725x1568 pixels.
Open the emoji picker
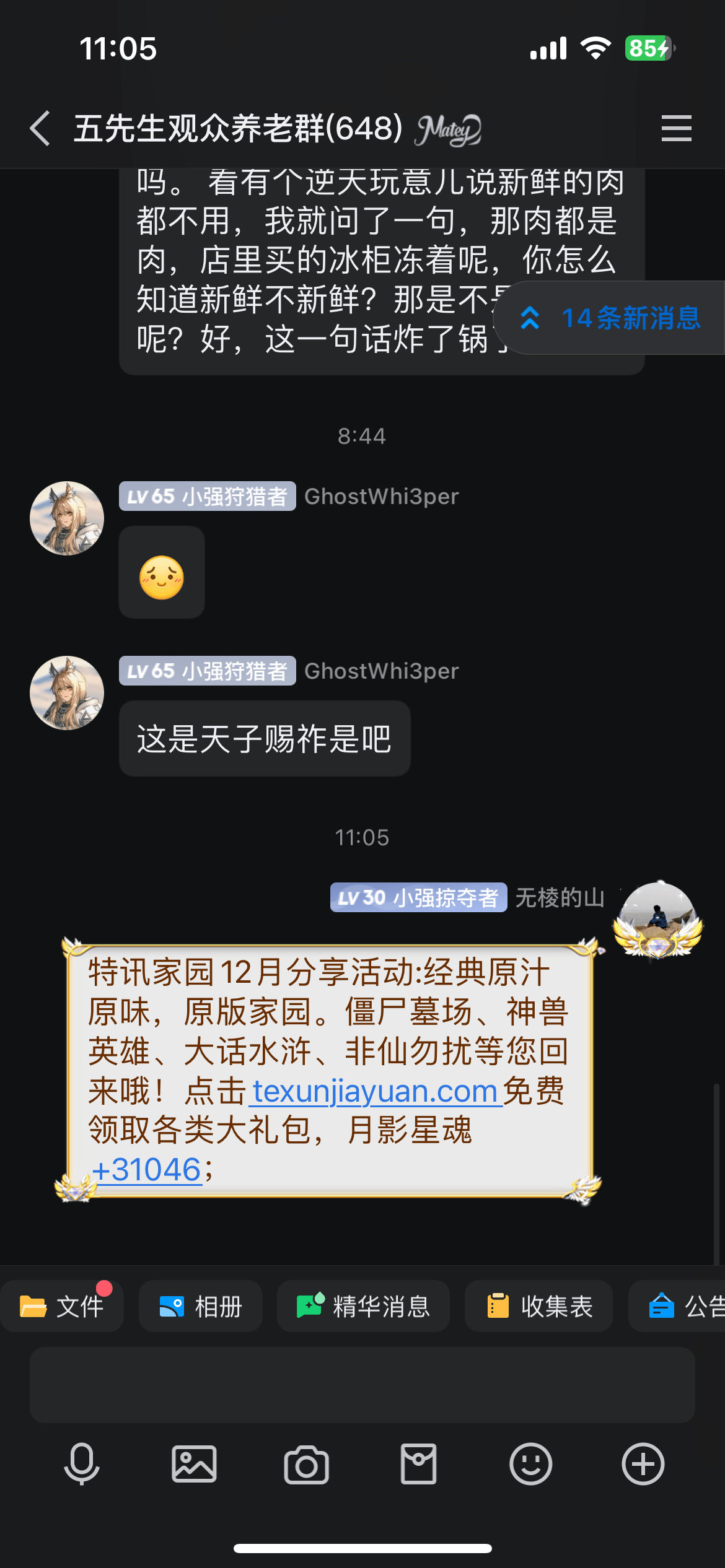[x=530, y=1464]
